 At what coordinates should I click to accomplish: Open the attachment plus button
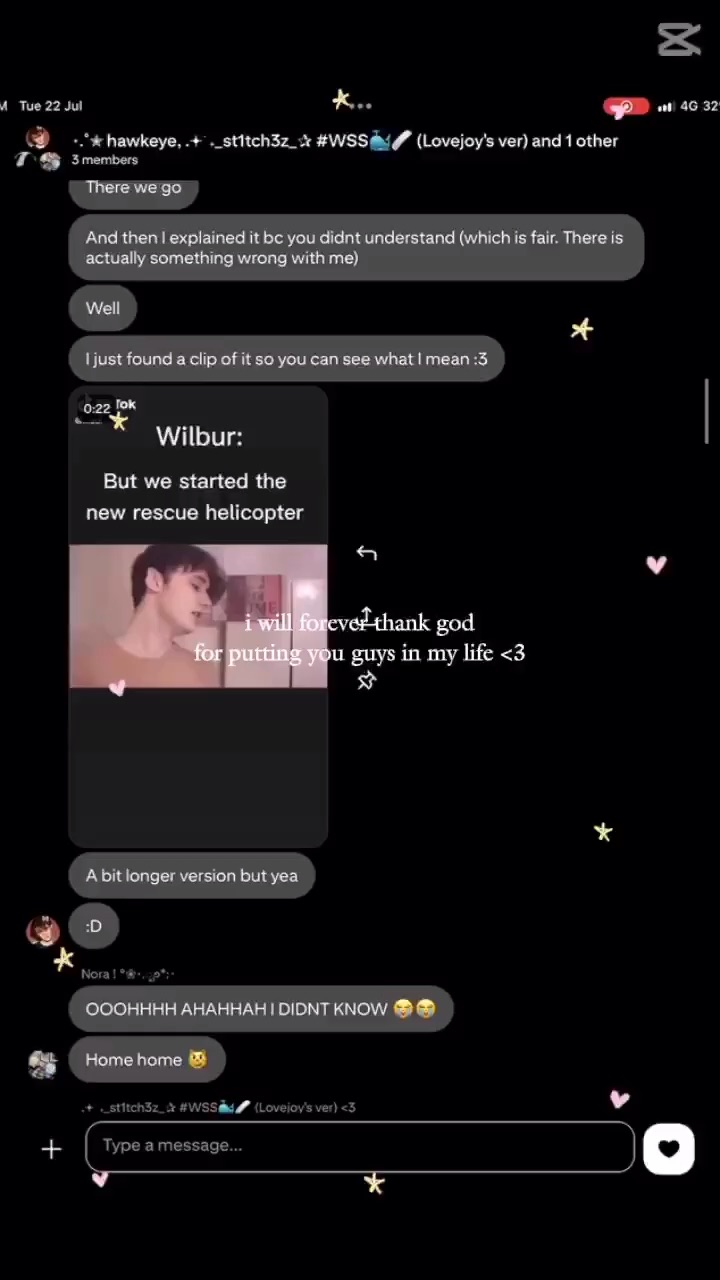[51, 1149]
